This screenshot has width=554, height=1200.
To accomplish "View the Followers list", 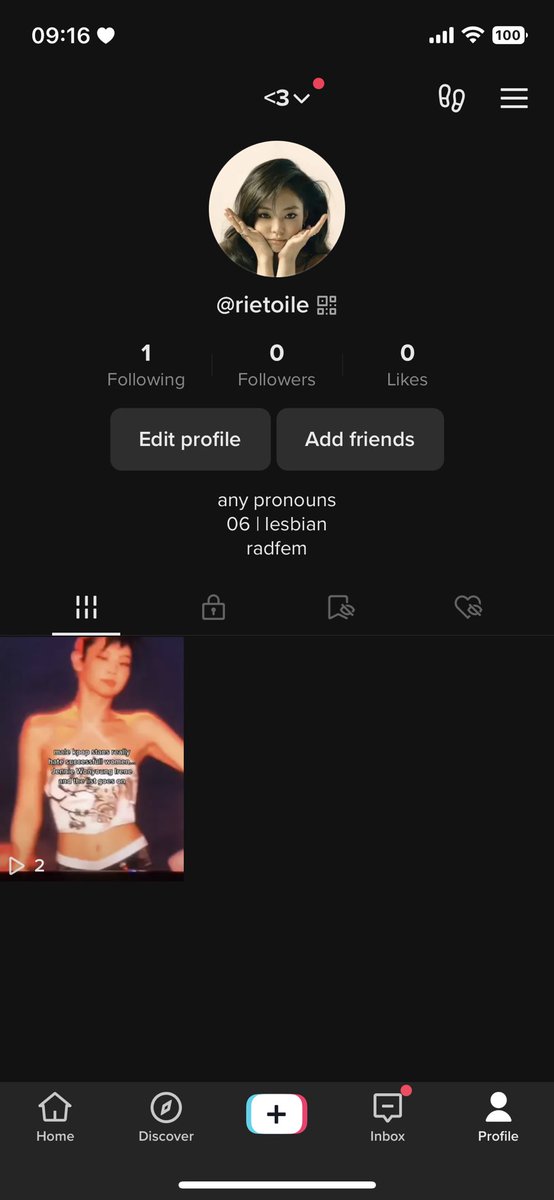I will point(277,365).
